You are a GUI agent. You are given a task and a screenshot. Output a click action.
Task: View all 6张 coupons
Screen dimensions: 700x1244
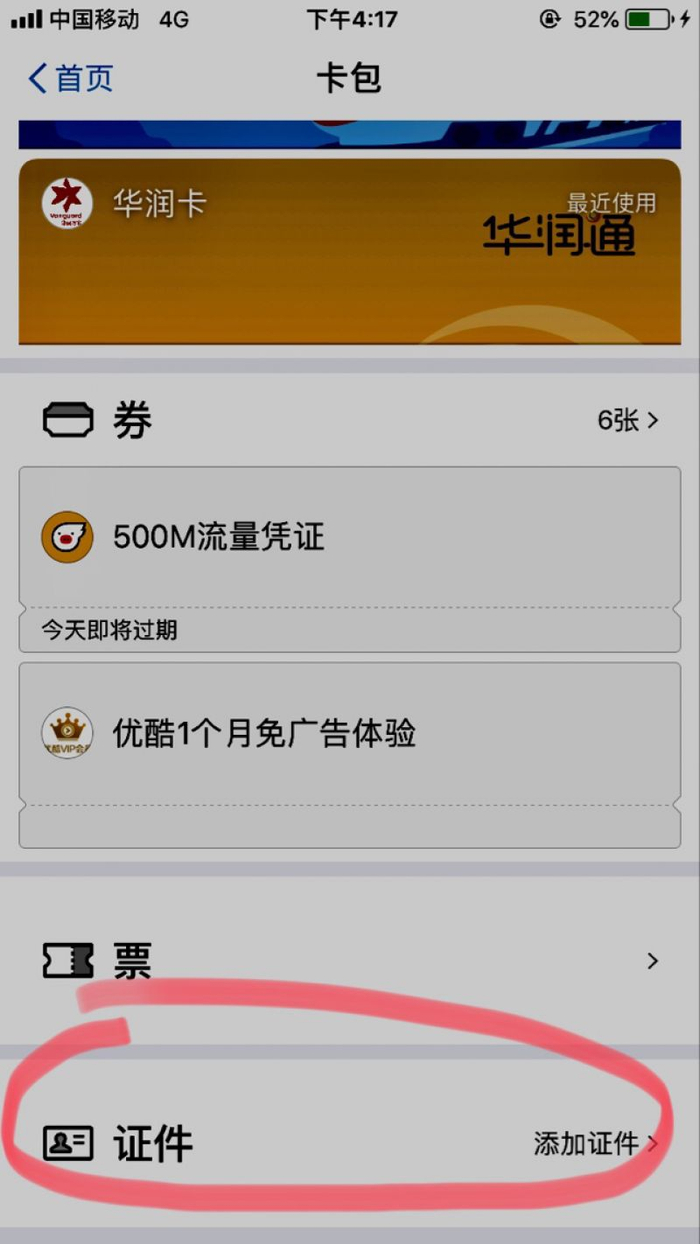[x=628, y=420]
